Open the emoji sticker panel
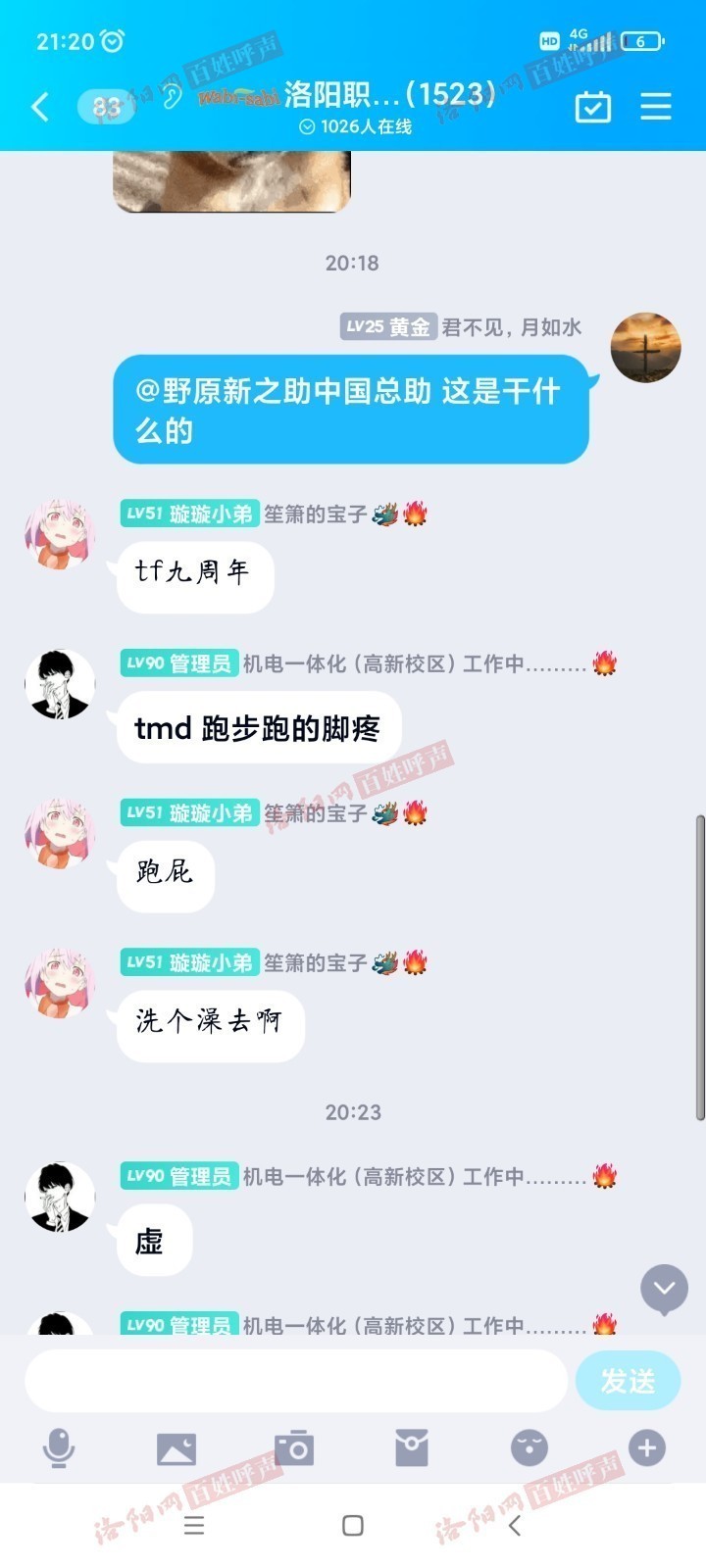This screenshot has height=1568, width=706. pos(529,1447)
